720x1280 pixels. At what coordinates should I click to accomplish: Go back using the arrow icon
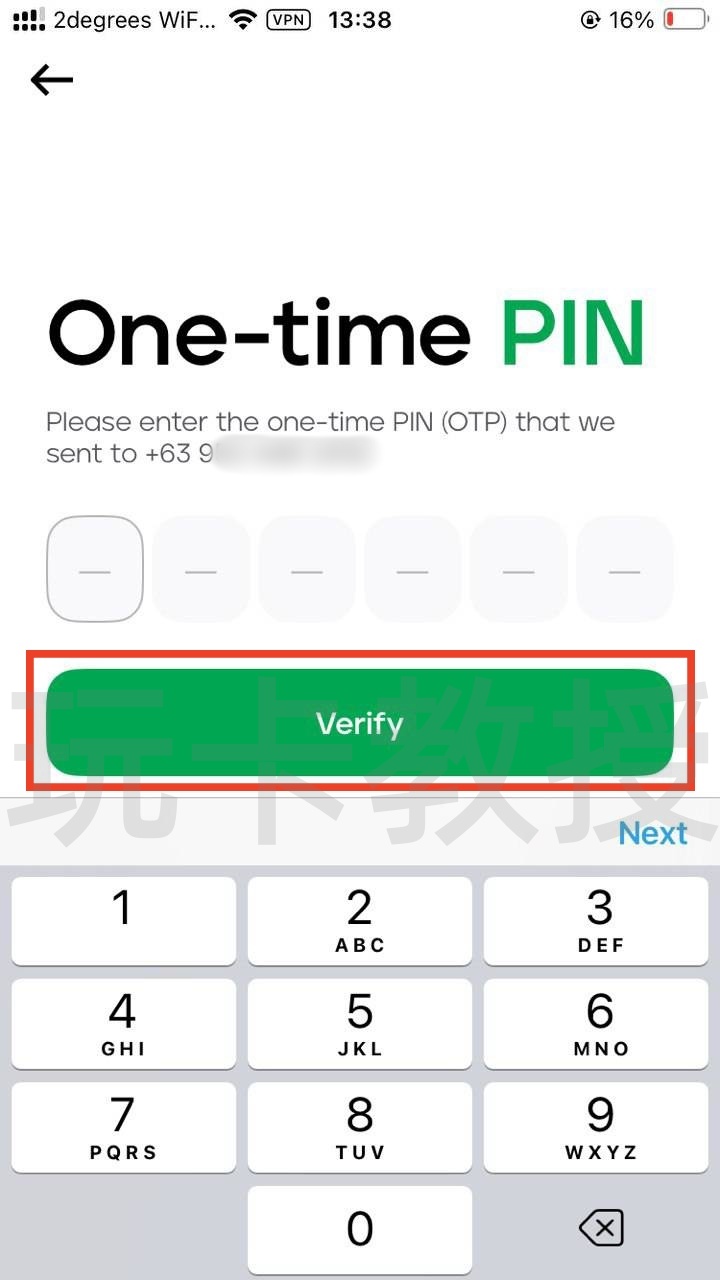[x=52, y=80]
